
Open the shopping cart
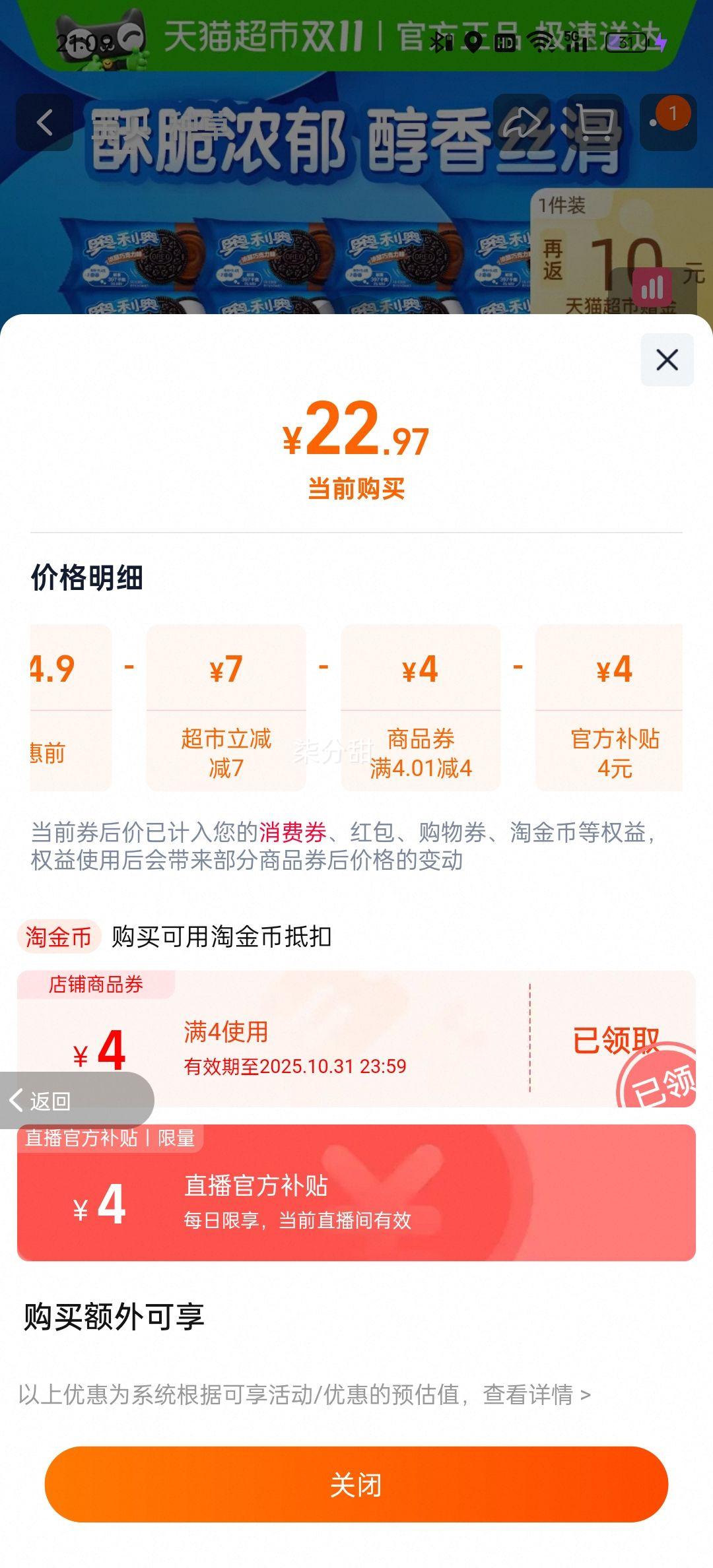tap(594, 122)
